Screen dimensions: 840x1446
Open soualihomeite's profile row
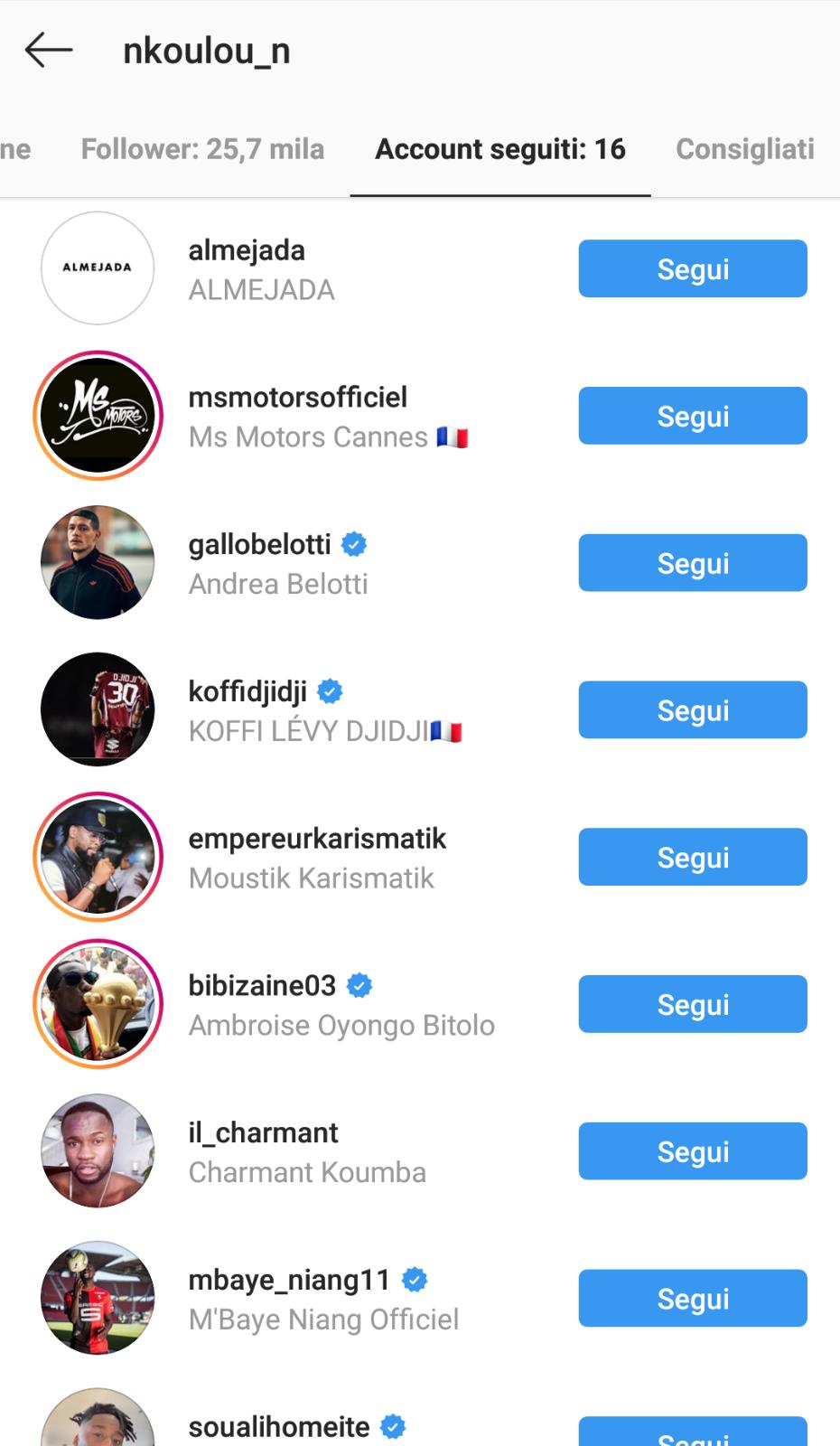[x=278, y=1426]
